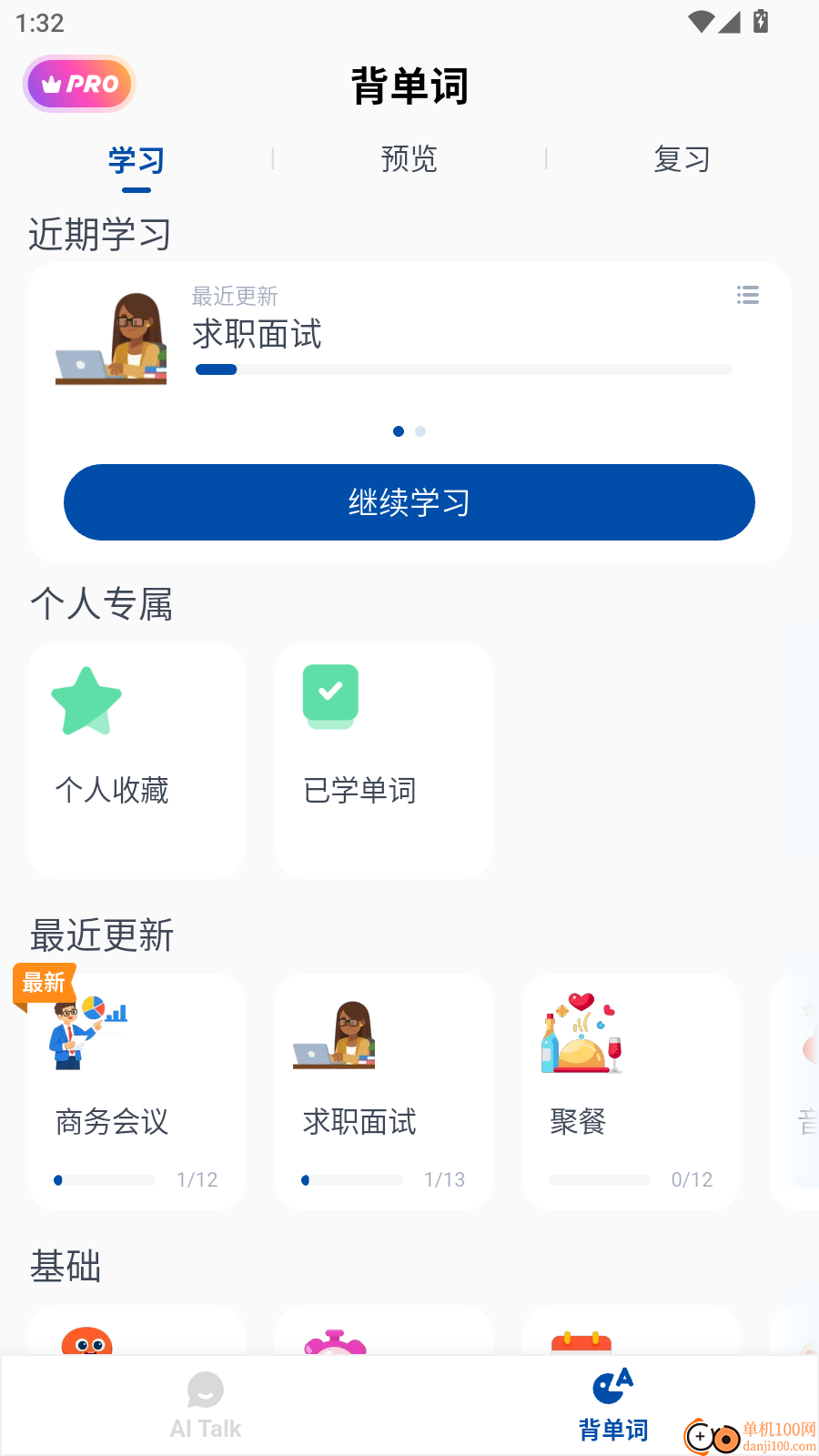Open the 个人收藏 star collection
The height and width of the screenshot is (1456, 819).
[136, 760]
